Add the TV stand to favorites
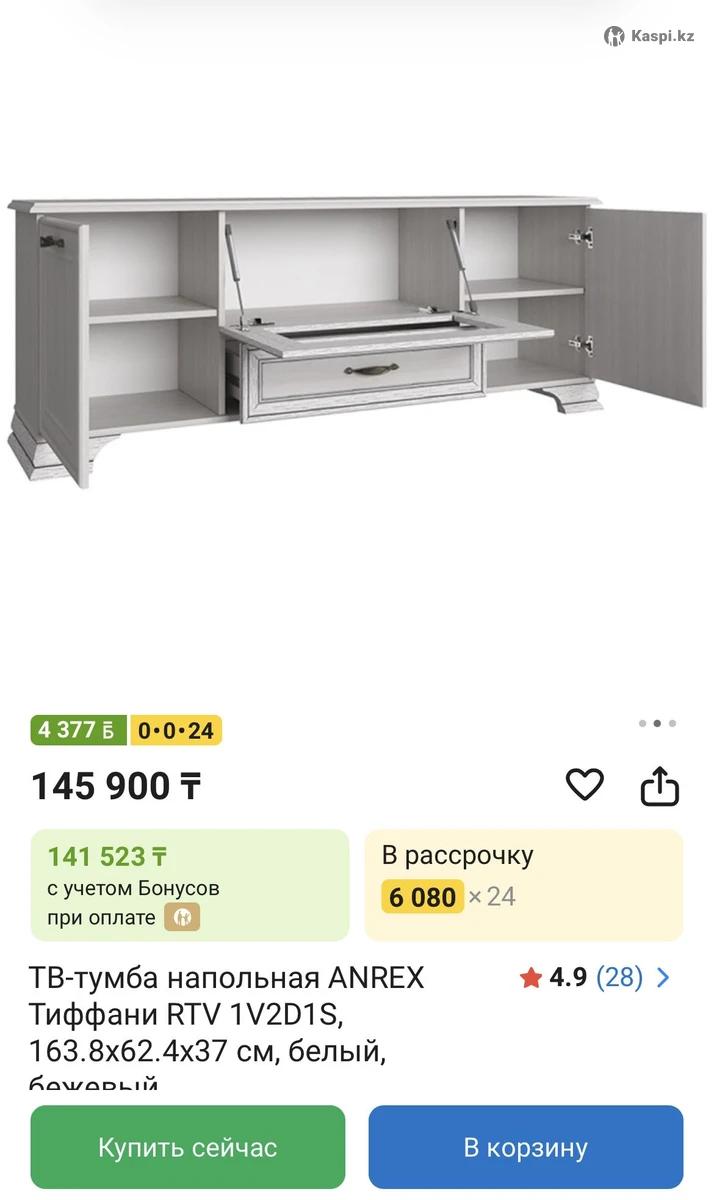714x1200 pixels. 584,785
